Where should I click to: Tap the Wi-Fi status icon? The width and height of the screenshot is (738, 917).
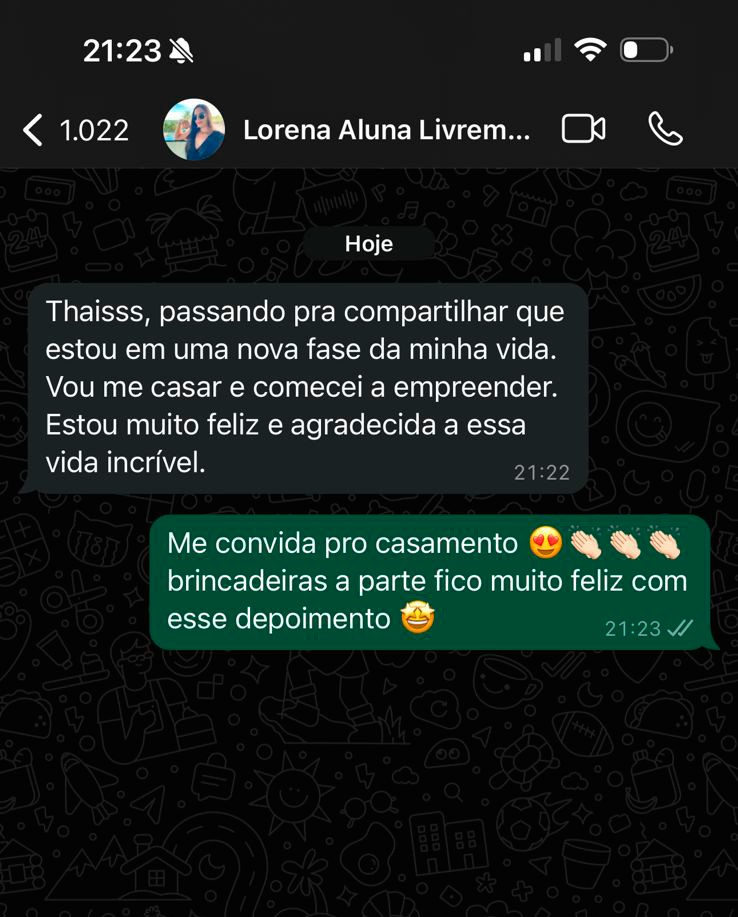tap(592, 48)
